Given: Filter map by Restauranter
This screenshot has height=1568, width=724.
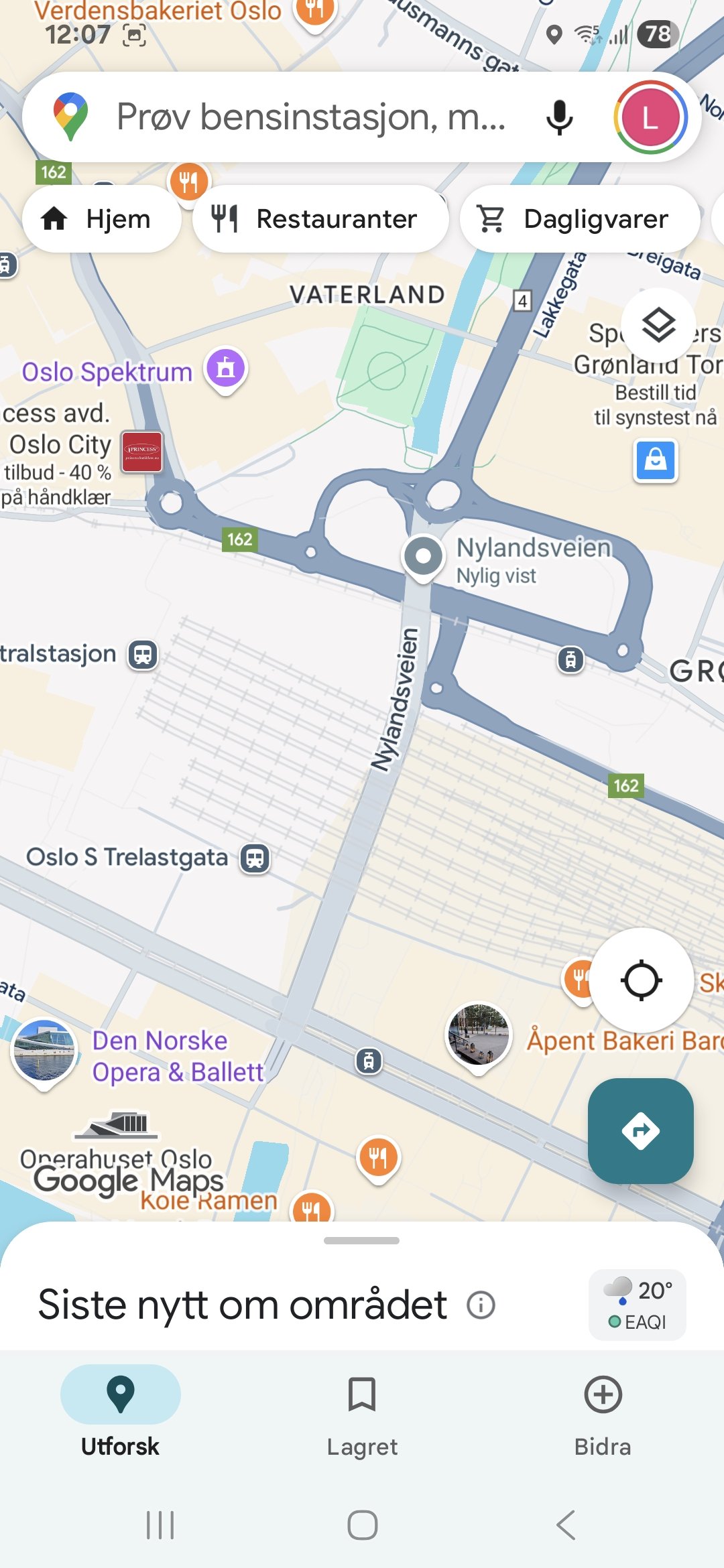Looking at the screenshot, I should click(x=320, y=219).
